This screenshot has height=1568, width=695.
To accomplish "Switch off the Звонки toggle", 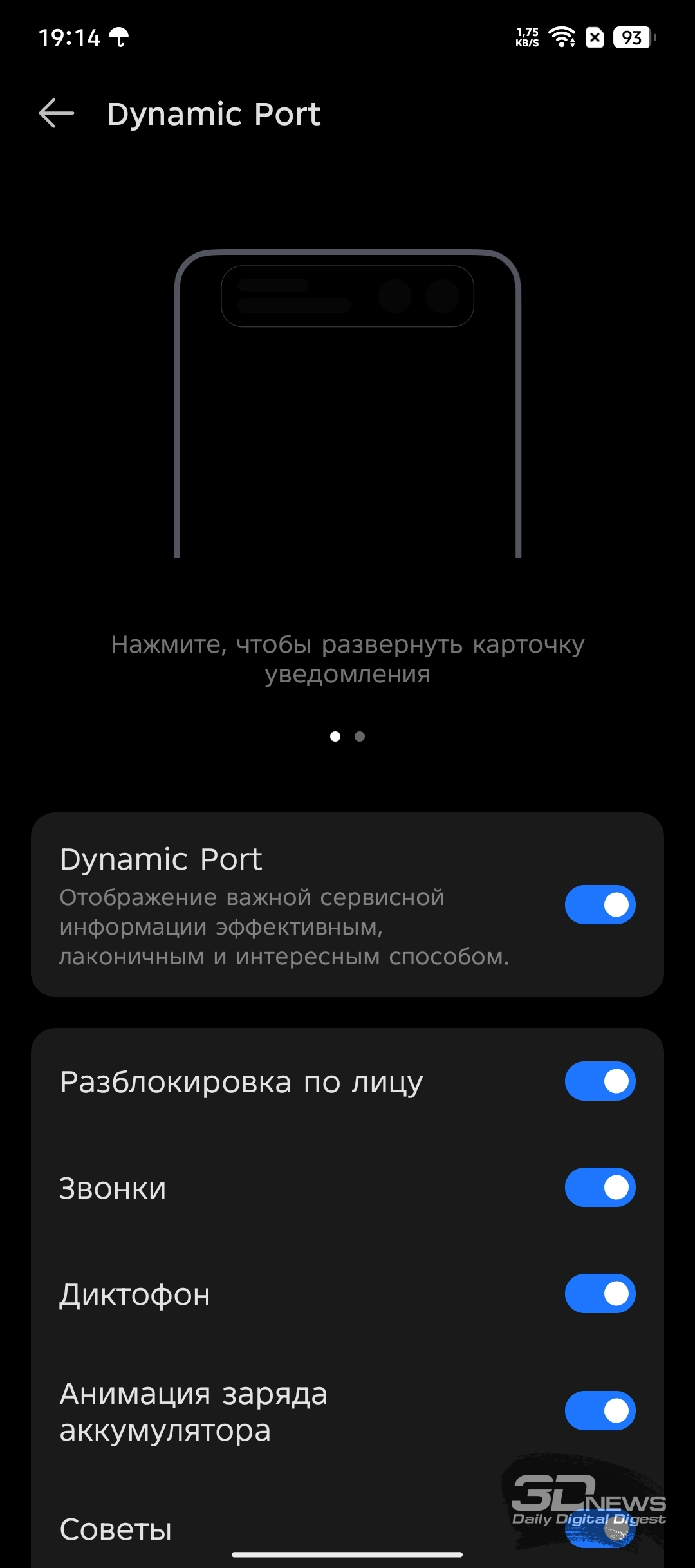I will tap(600, 1187).
